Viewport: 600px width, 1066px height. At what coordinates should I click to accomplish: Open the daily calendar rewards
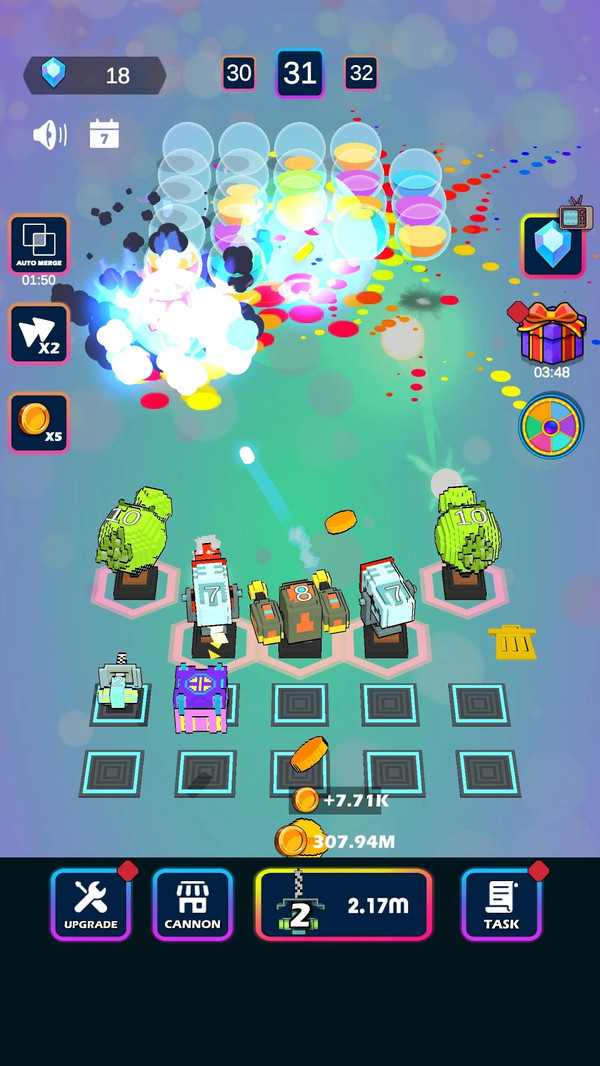click(104, 134)
